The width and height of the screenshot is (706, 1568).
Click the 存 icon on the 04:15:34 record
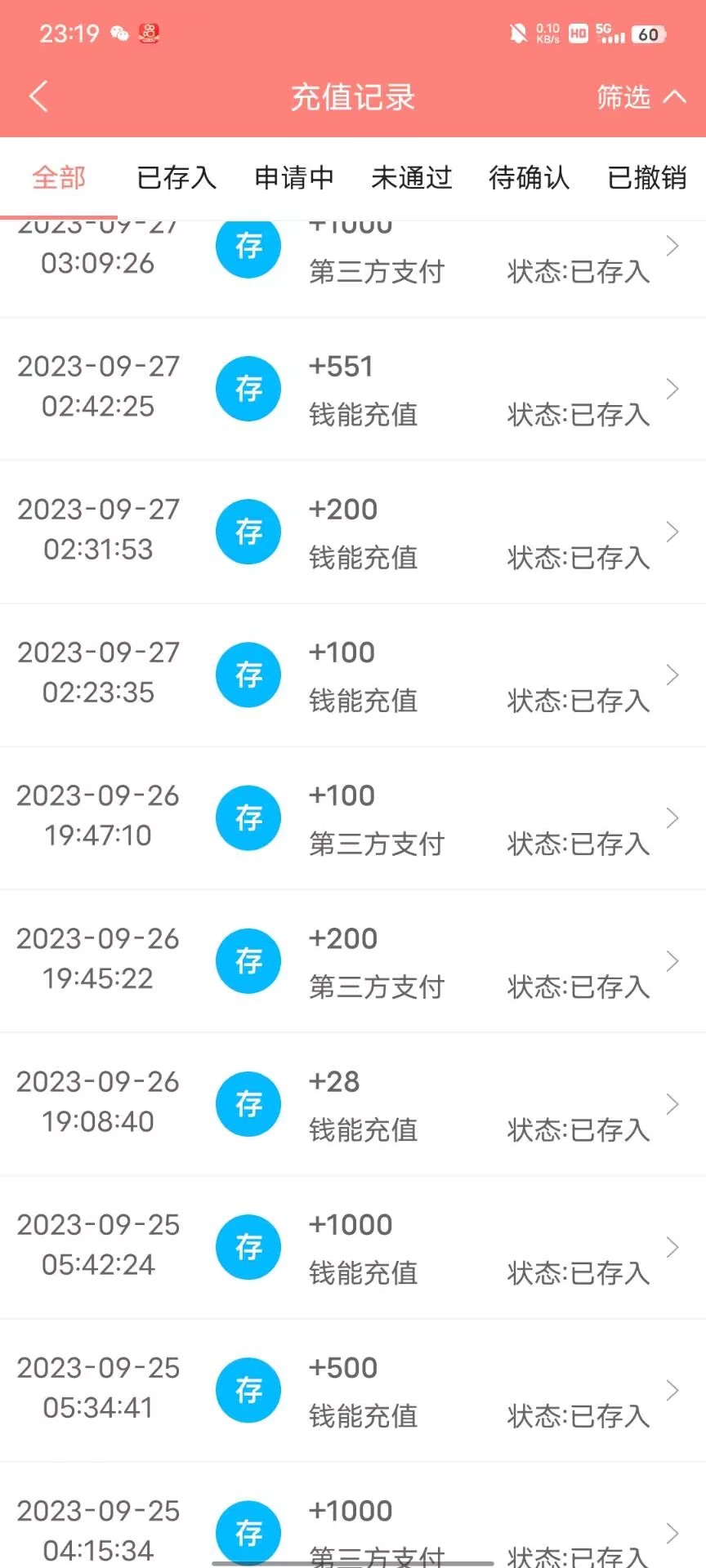(x=248, y=1531)
